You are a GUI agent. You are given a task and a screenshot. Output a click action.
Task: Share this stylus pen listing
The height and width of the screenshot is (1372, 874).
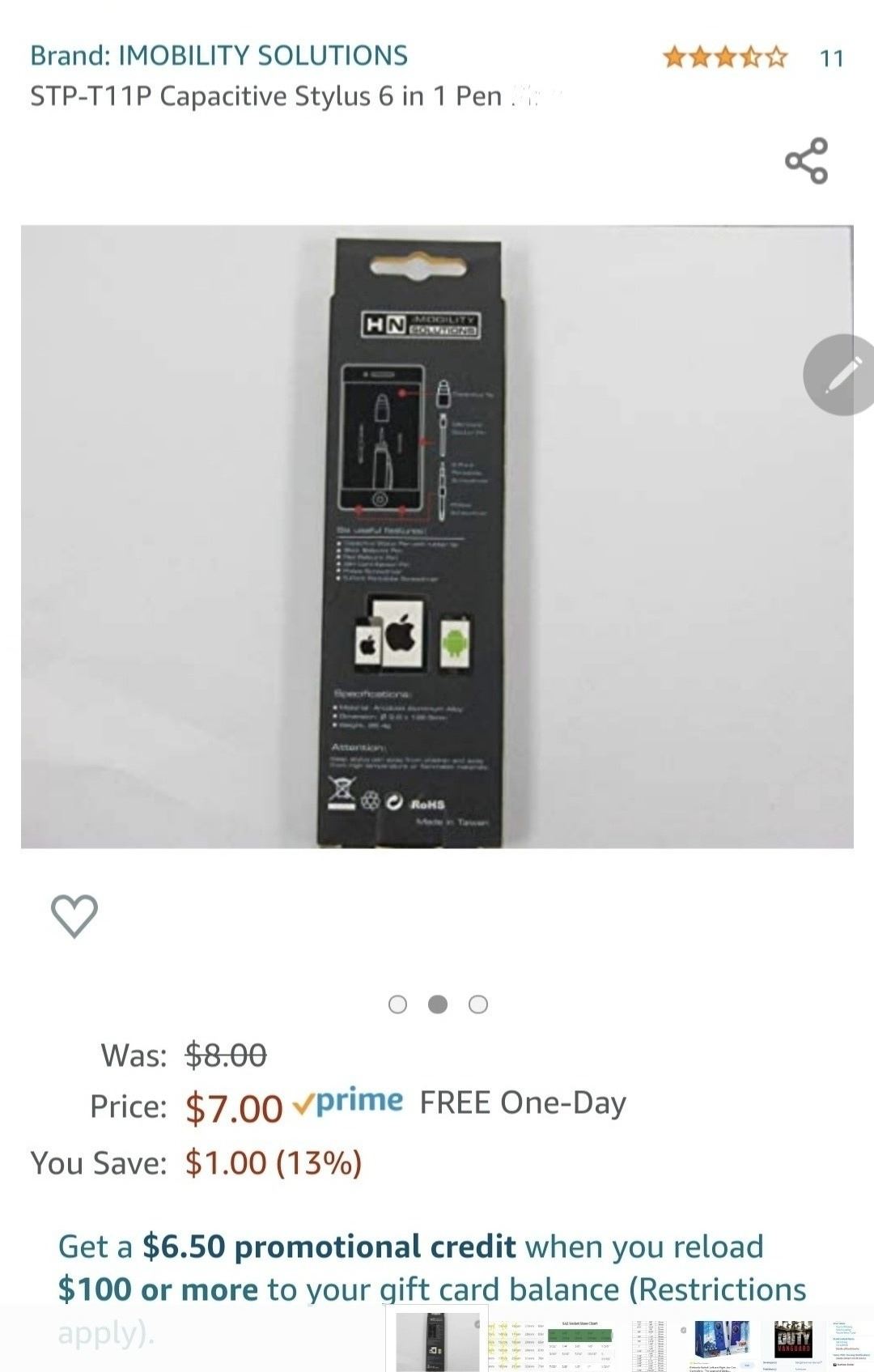pos(807,160)
